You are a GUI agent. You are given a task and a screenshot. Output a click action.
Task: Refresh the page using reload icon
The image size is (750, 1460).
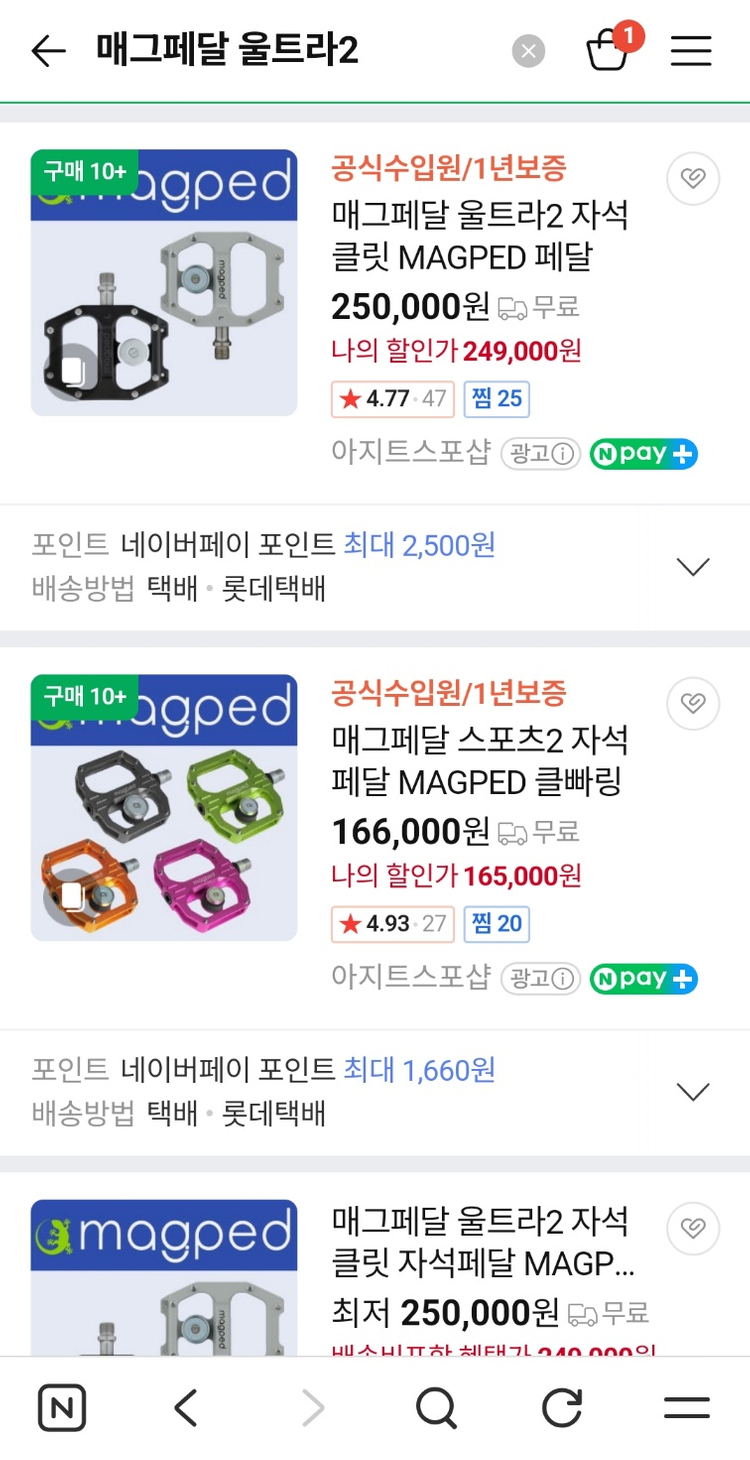561,1408
